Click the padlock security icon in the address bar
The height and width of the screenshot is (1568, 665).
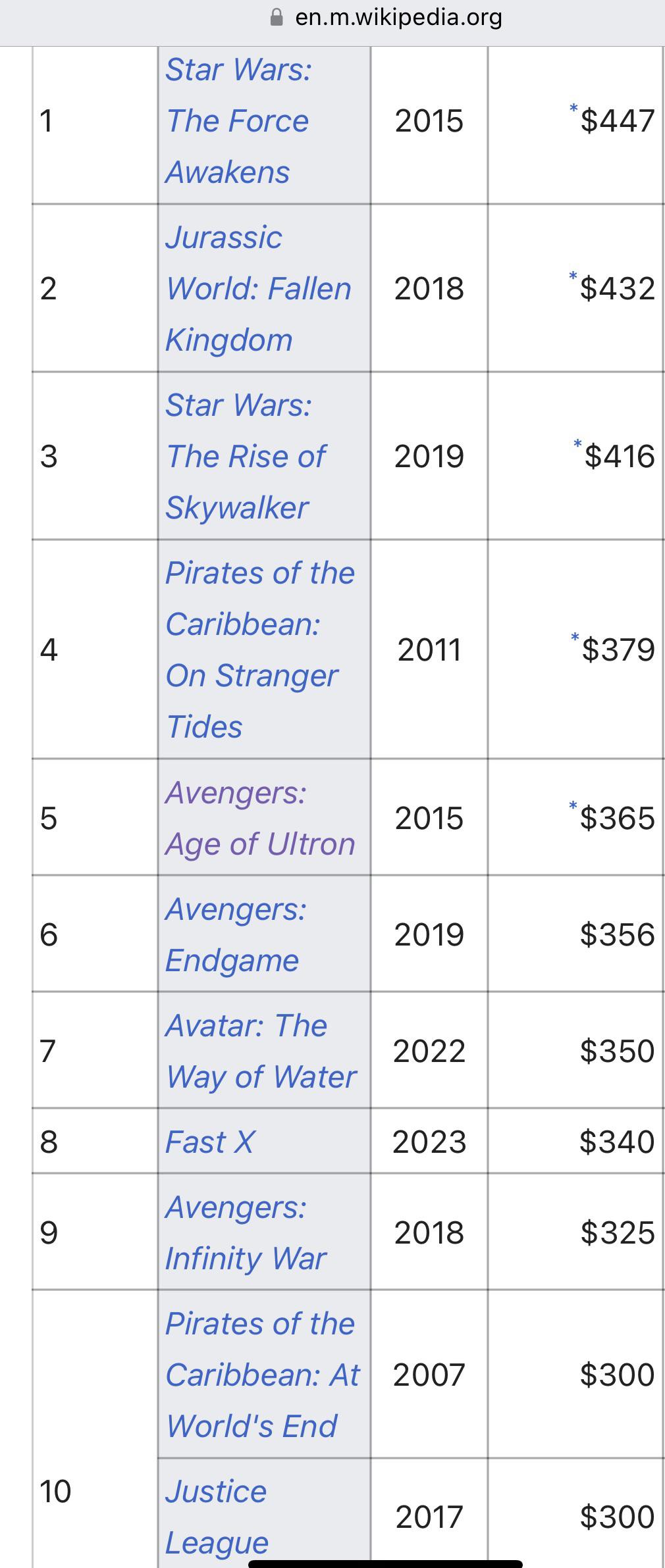tap(277, 18)
